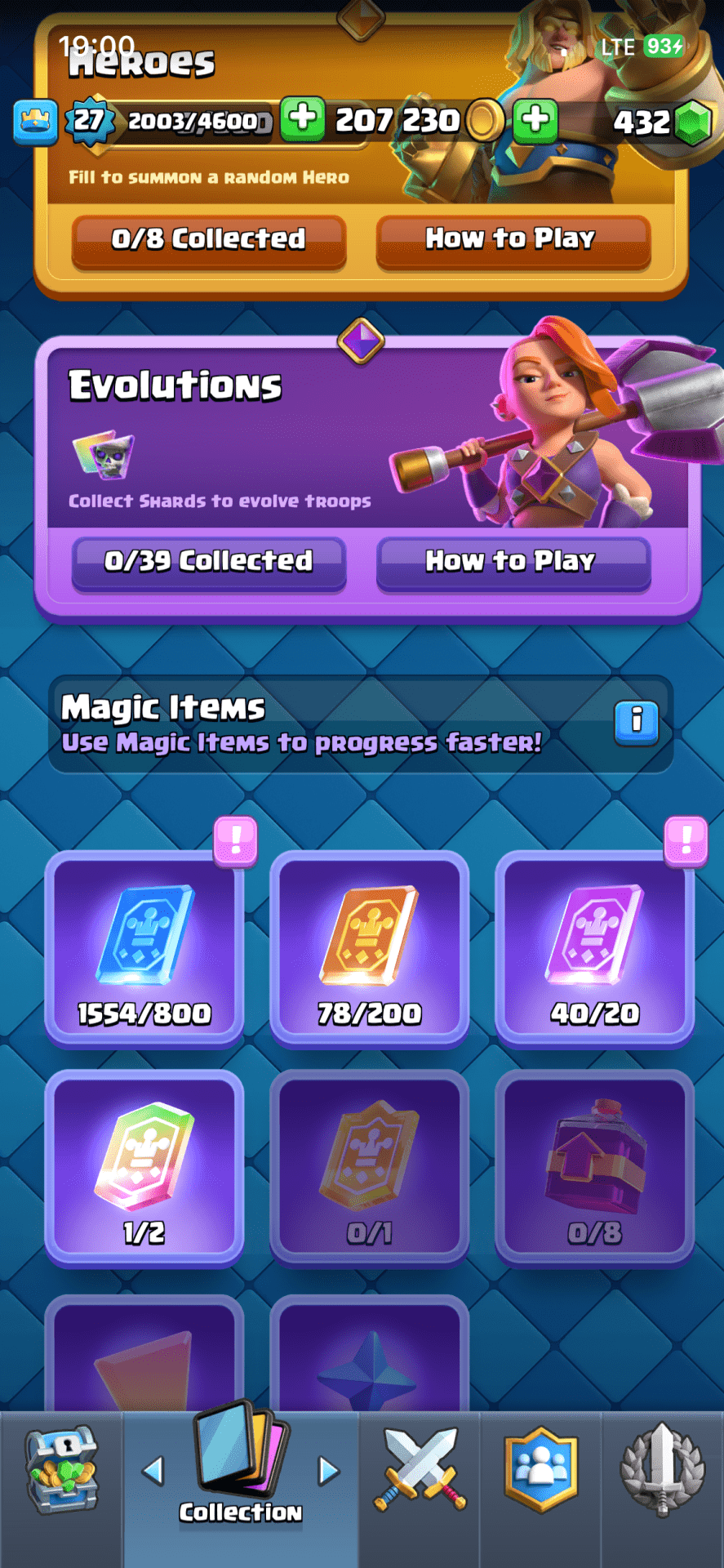This screenshot has width=724, height=1568.
Task: Switch to the battle crossed-swords tab
Action: 420,1470
